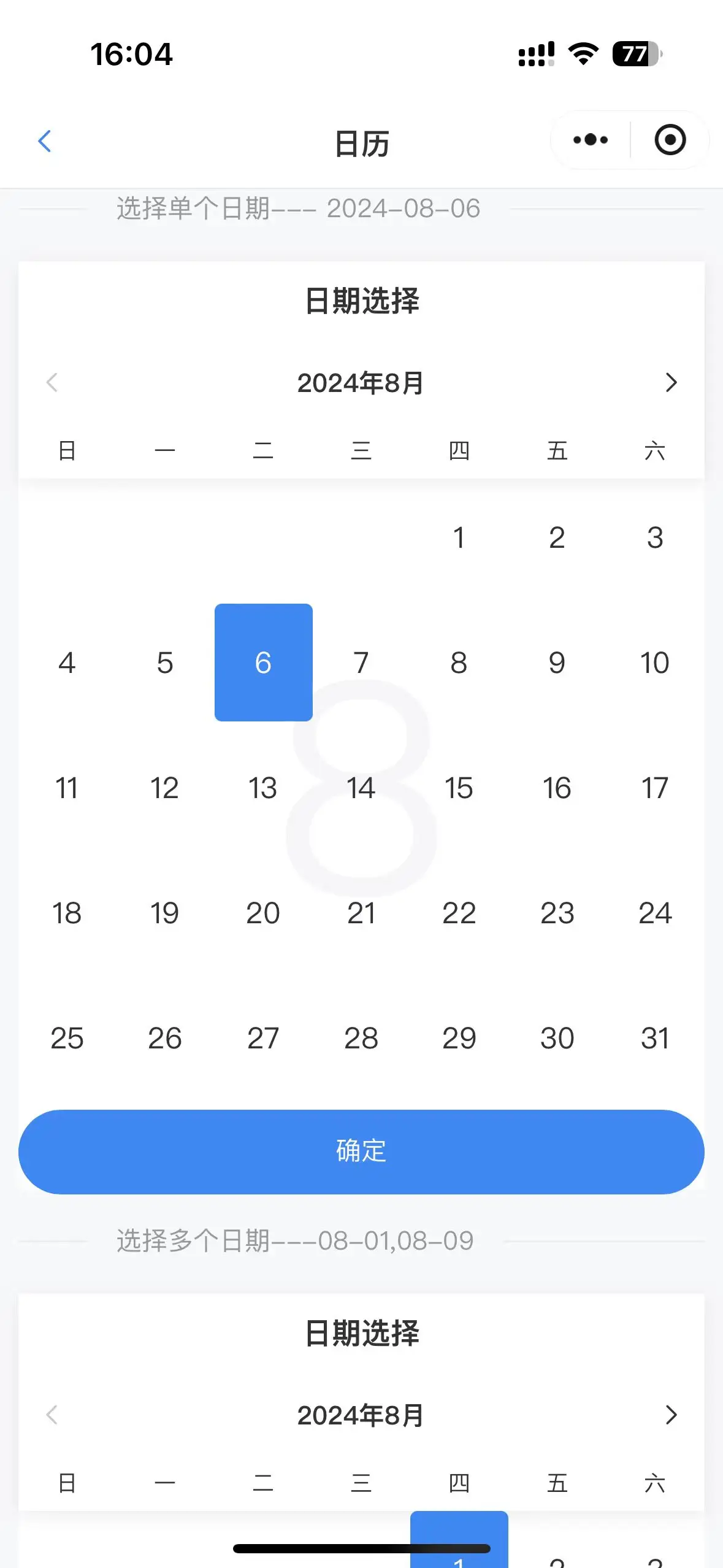Select date 15 in the first calendar
Viewport: 723px width, 1568px height.
(x=459, y=788)
